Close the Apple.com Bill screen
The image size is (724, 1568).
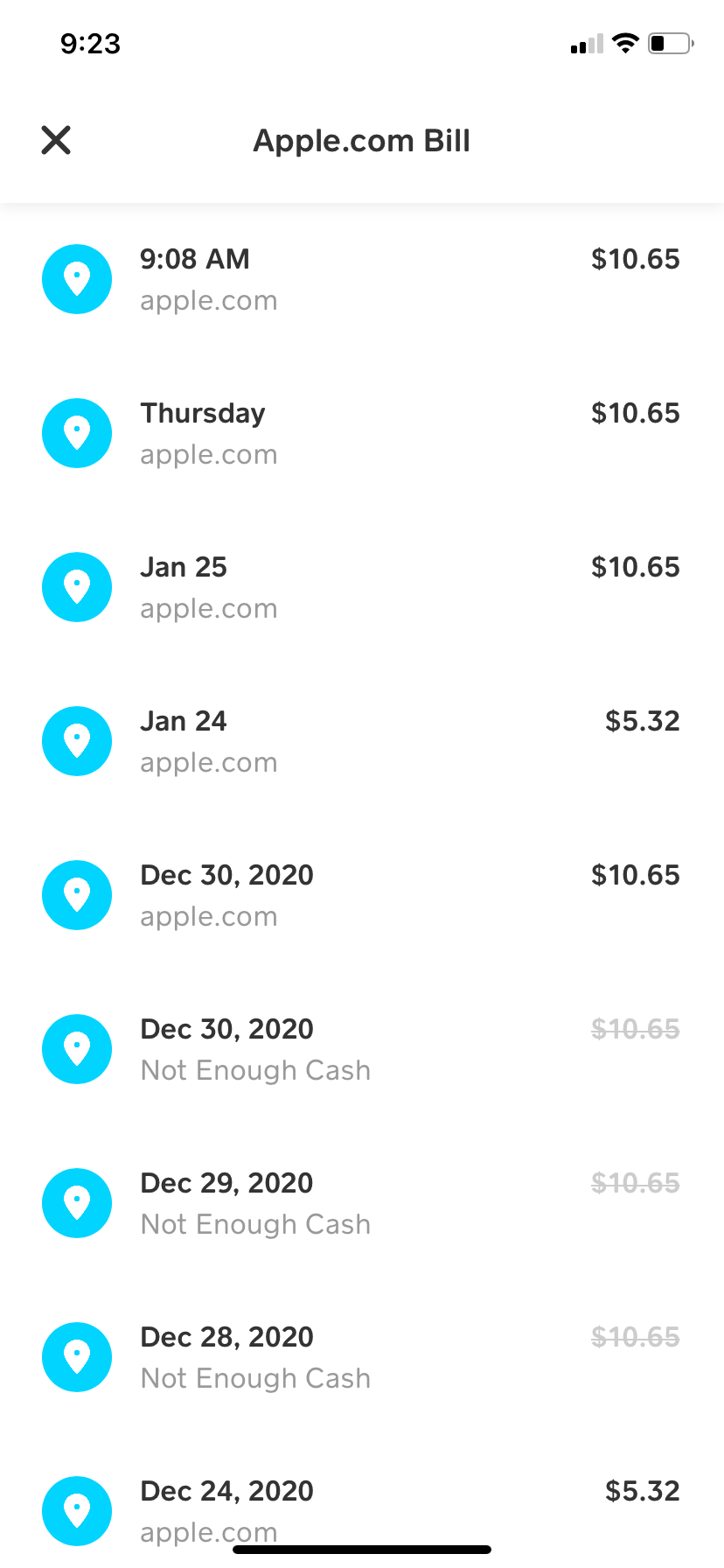[x=56, y=140]
